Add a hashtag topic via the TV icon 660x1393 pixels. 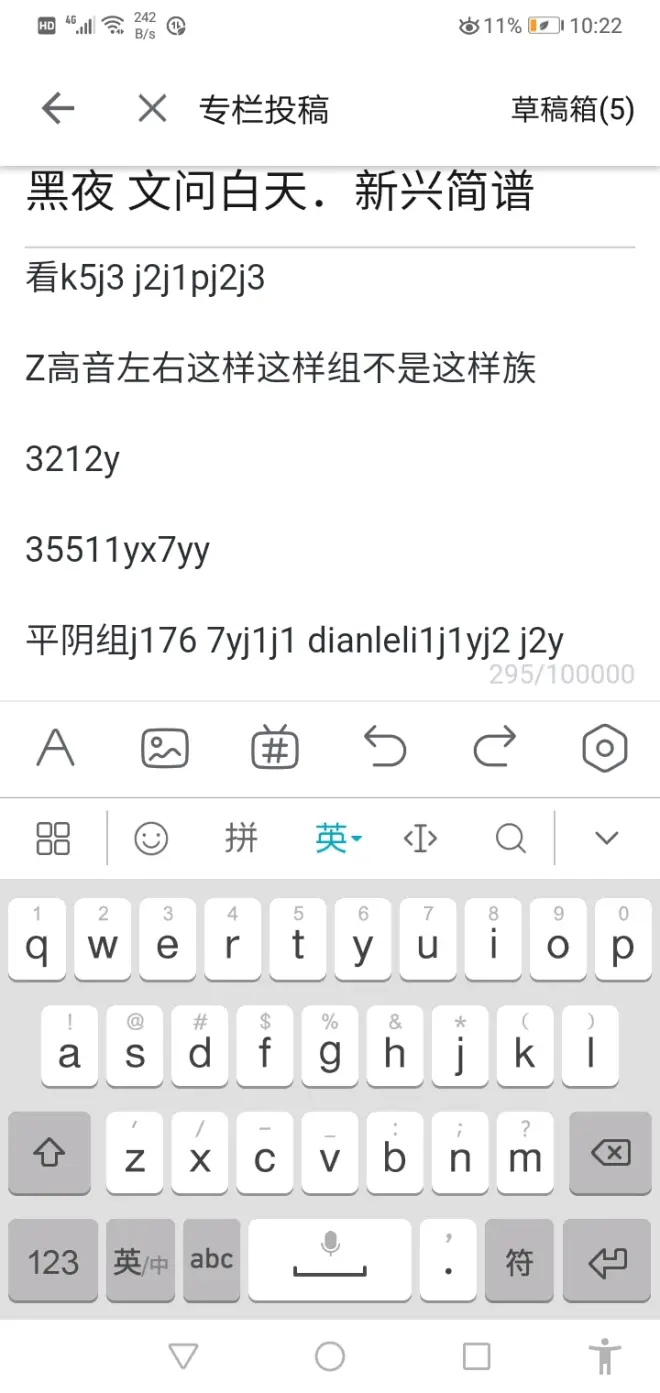click(x=275, y=747)
